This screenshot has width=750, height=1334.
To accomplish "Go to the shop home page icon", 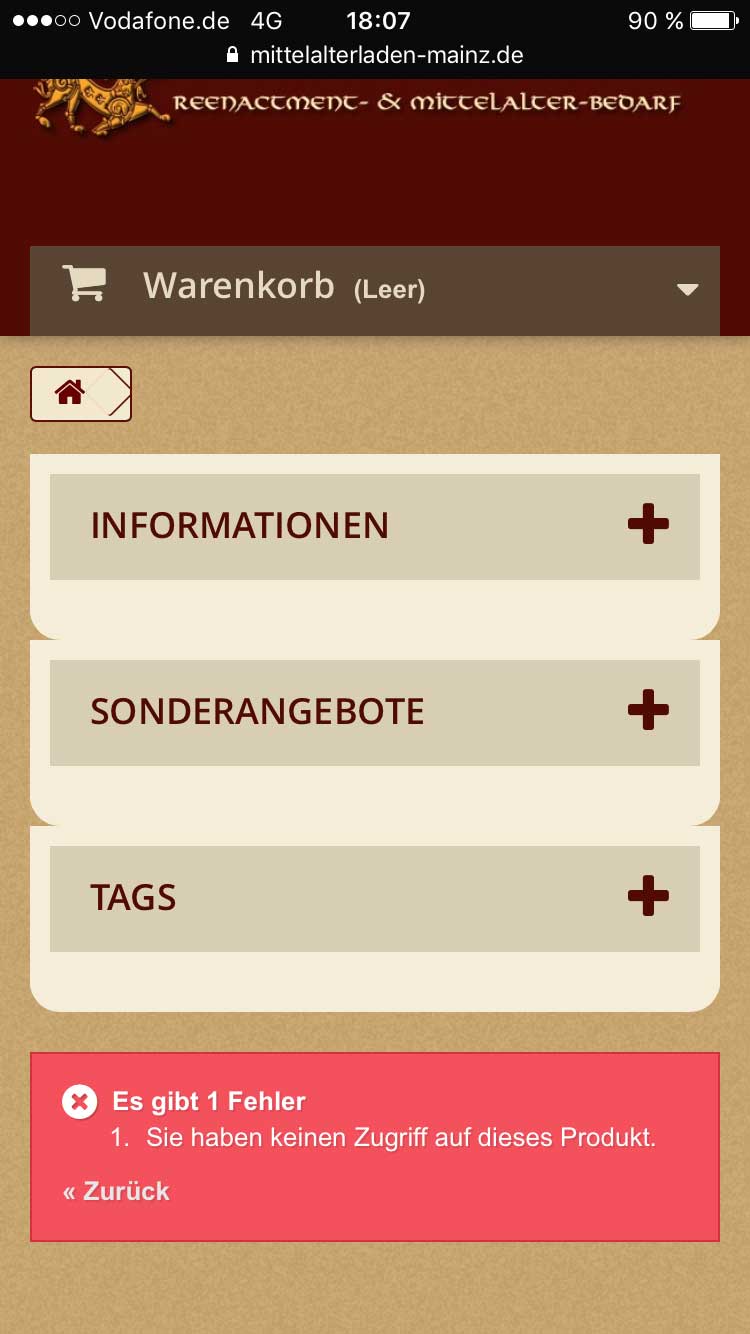I will click(69, 393).
